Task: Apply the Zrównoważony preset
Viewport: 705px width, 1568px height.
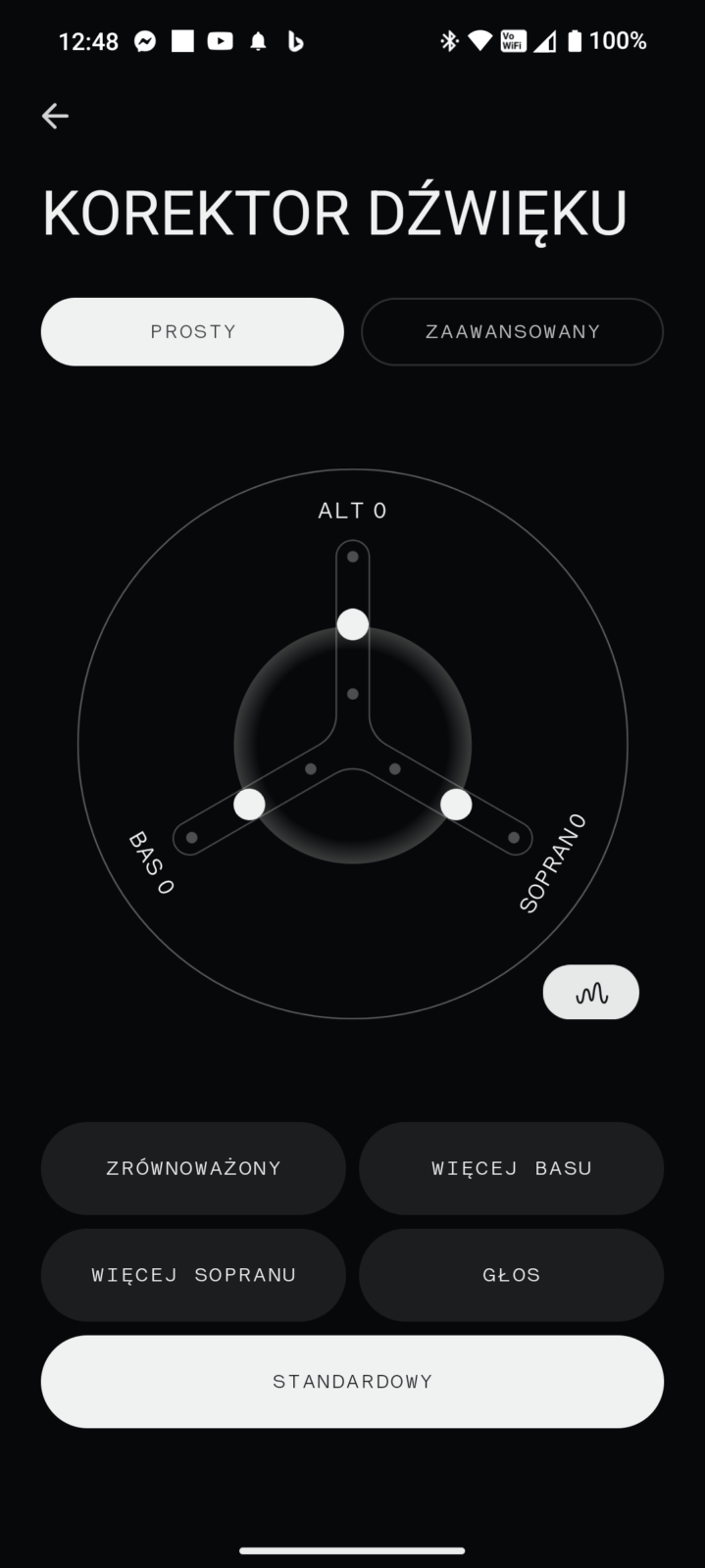Action: click(193, 1167)
